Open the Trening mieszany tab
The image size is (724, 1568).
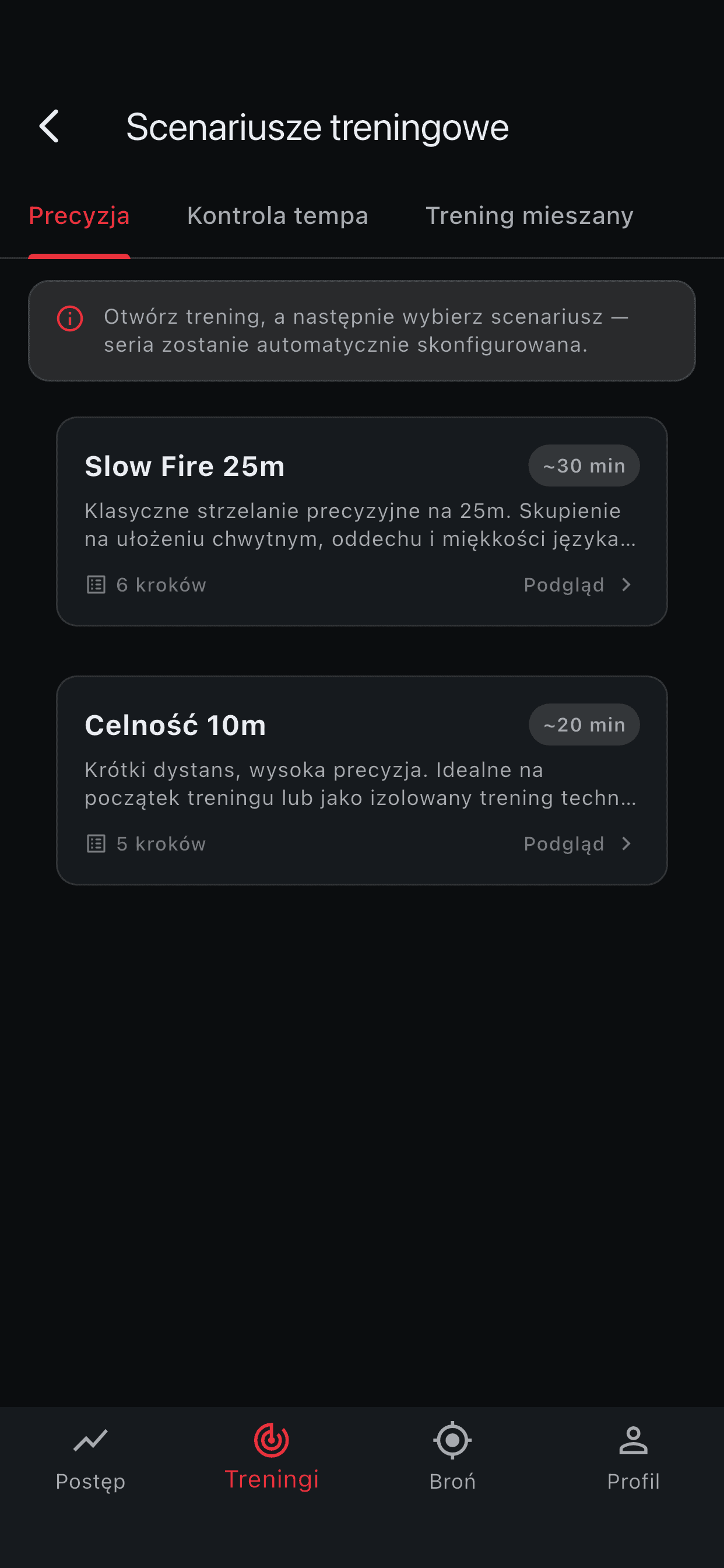529,216
